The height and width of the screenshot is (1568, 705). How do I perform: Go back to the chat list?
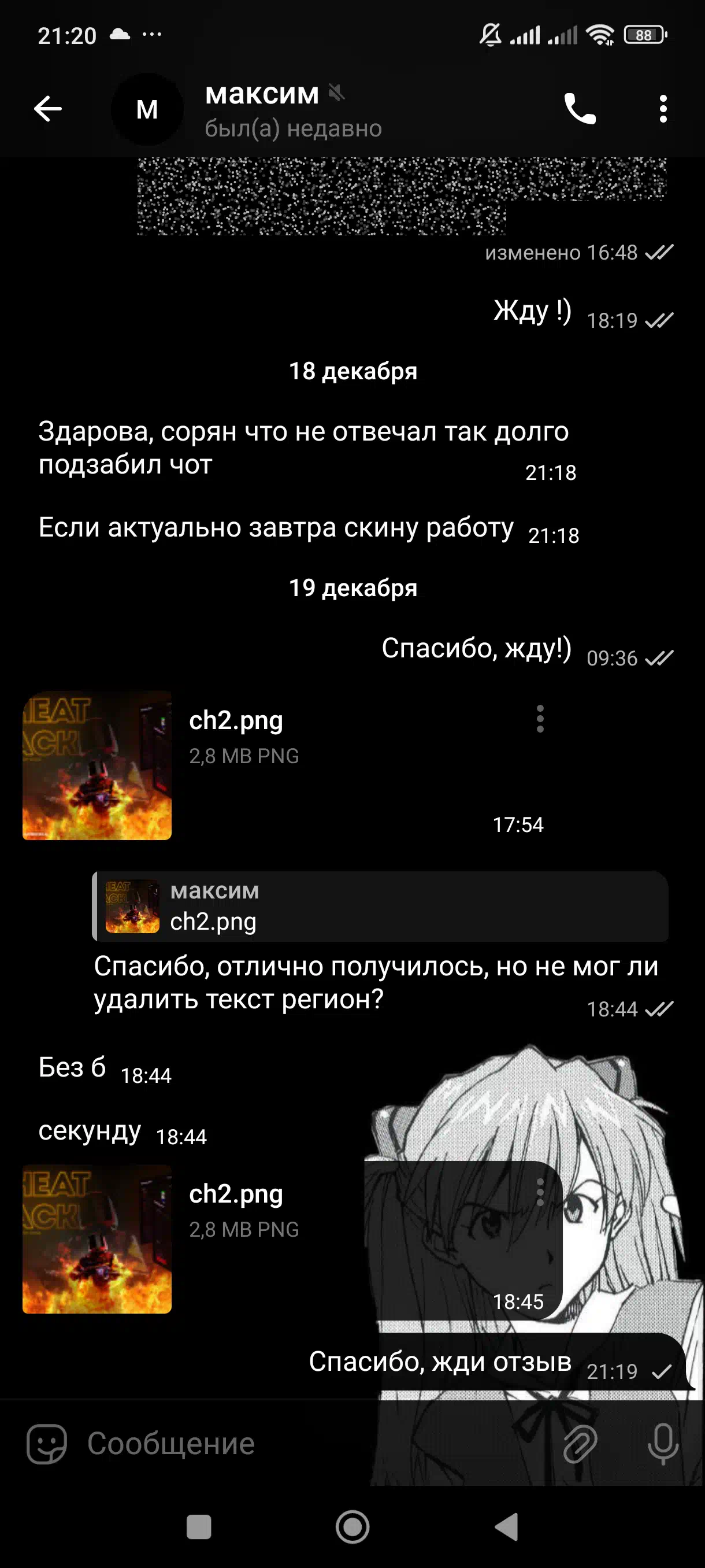pyautogui.click(x=47, y=109)
